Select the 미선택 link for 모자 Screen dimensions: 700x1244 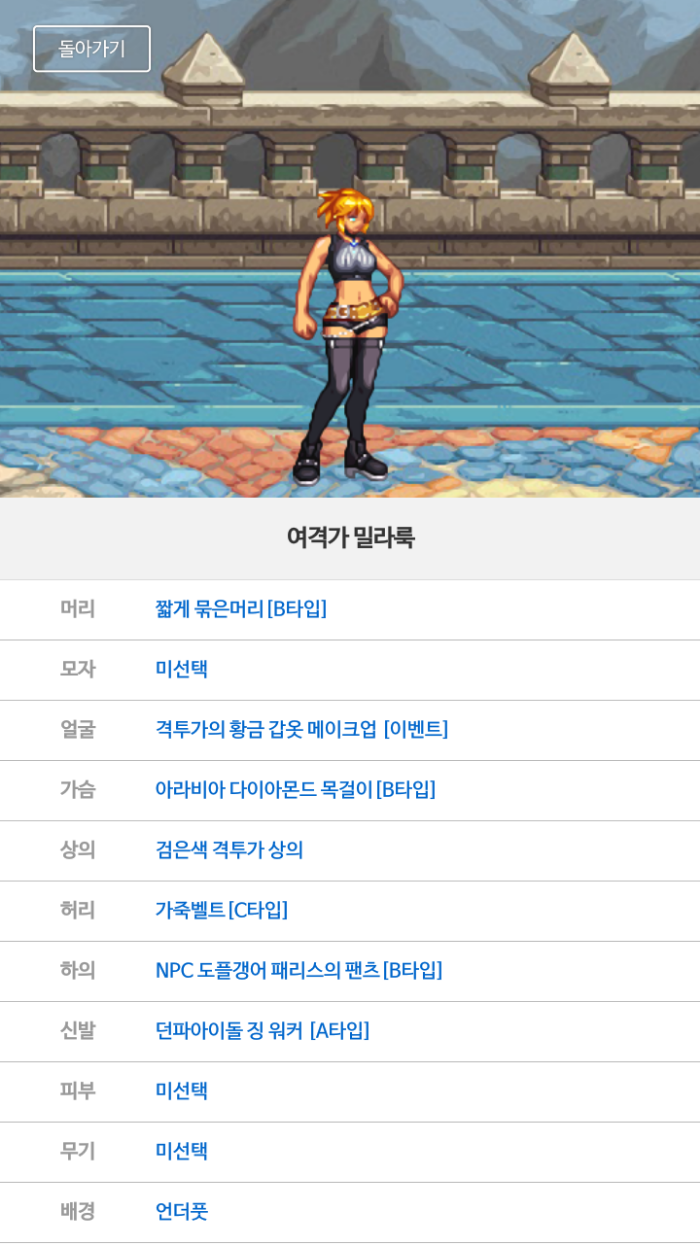click(182, 669)
